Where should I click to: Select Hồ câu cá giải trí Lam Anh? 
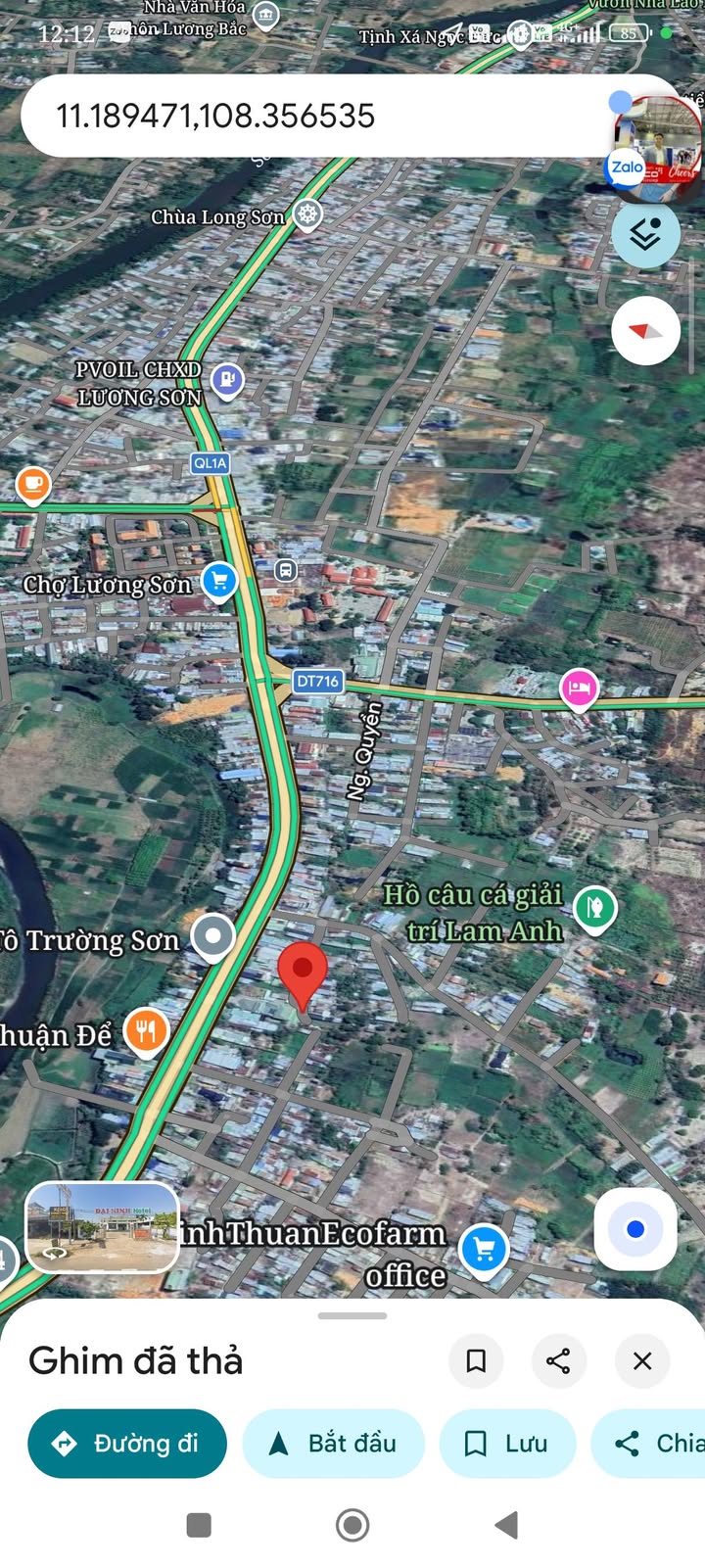(594, 909)
